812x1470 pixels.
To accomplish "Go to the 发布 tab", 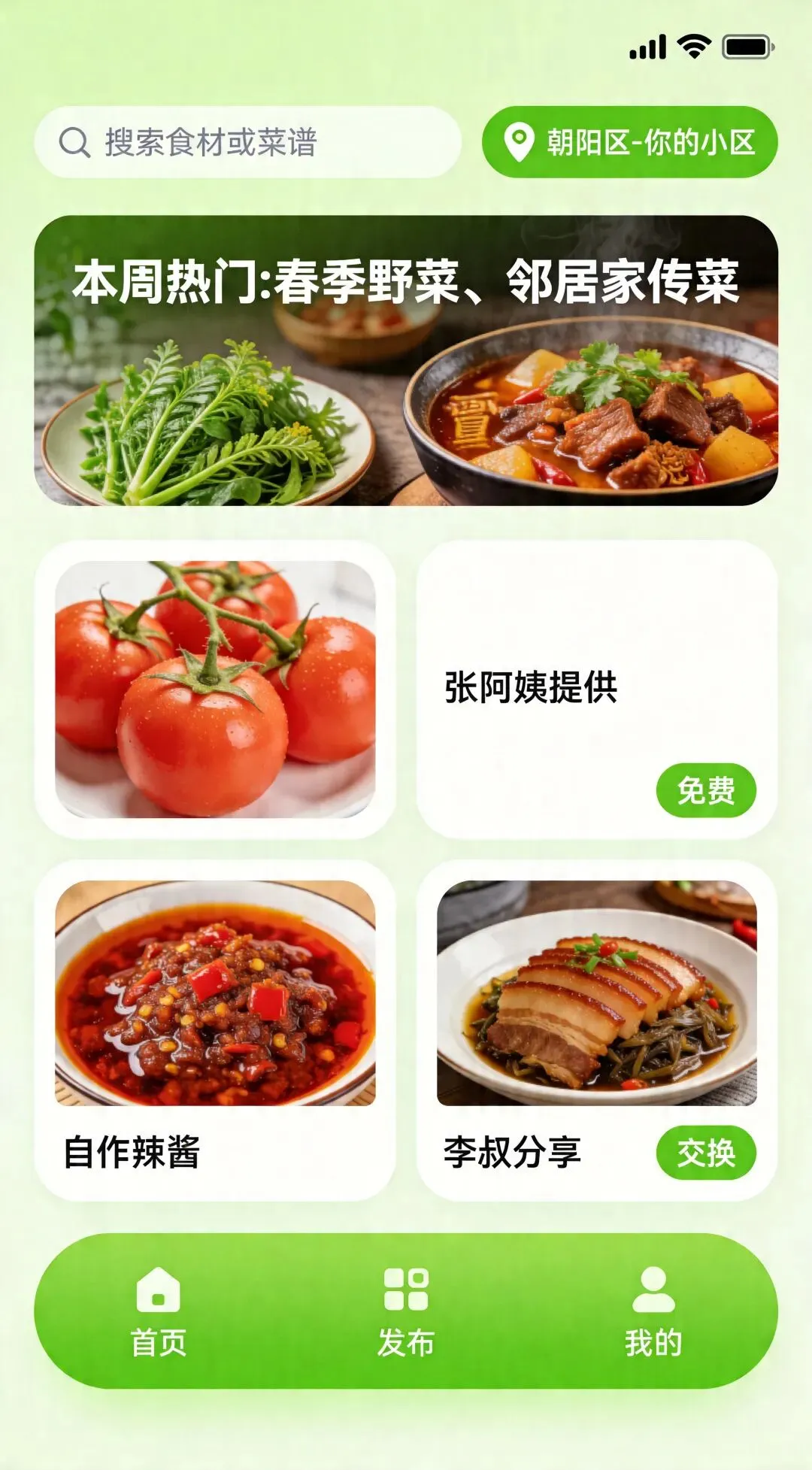I will (x=406, y=1312).
